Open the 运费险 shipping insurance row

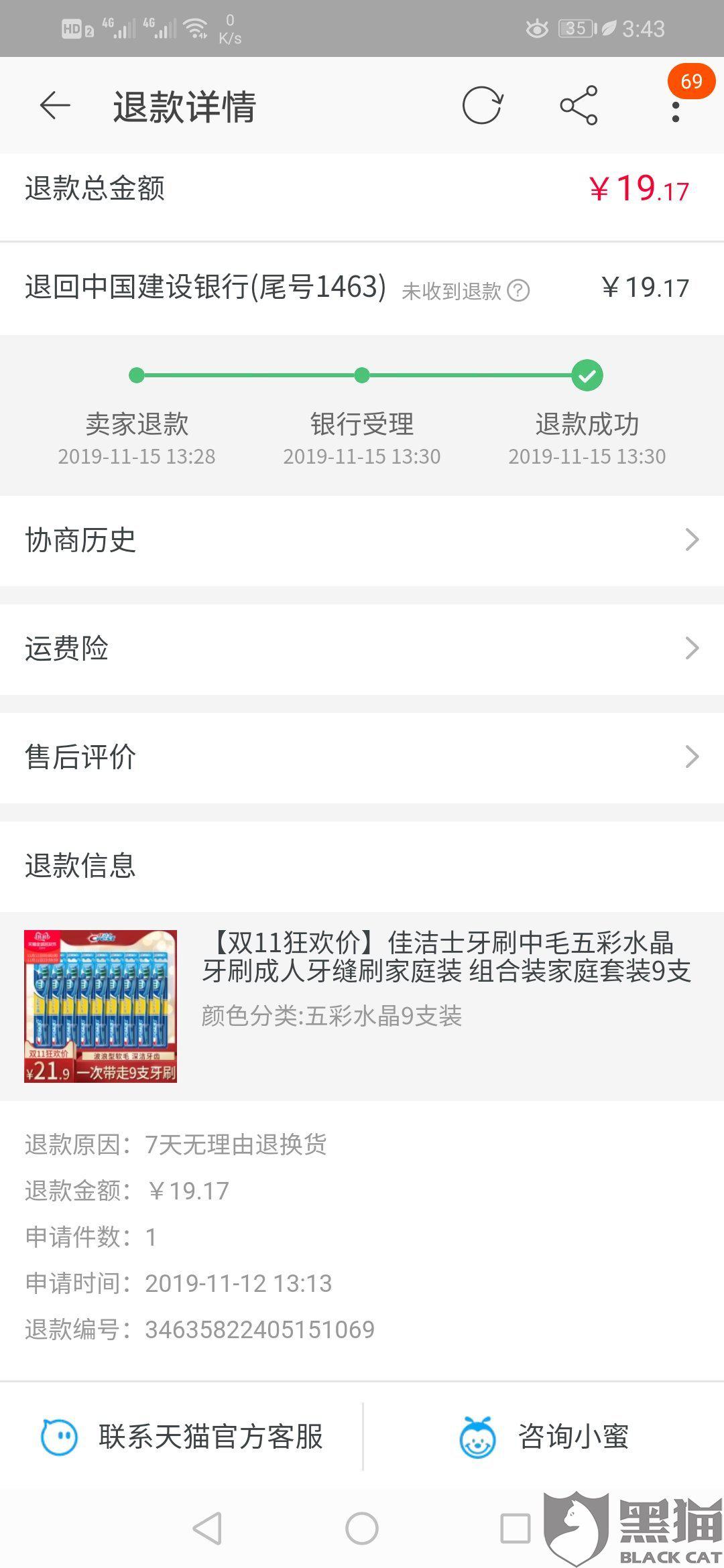click(x=362, y=649)
